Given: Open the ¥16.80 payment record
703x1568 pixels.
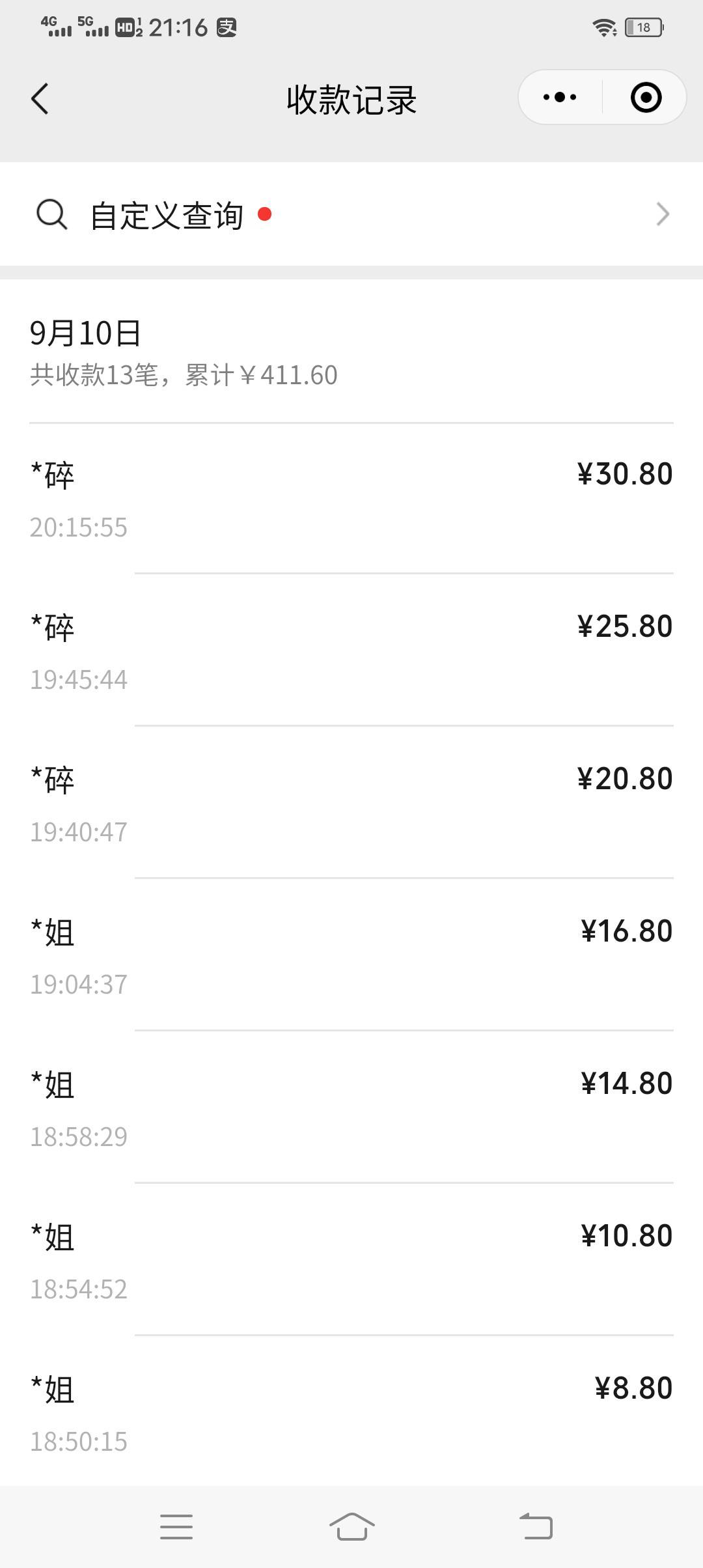Looking at the screenshot, I should click(x=351, y=955).
